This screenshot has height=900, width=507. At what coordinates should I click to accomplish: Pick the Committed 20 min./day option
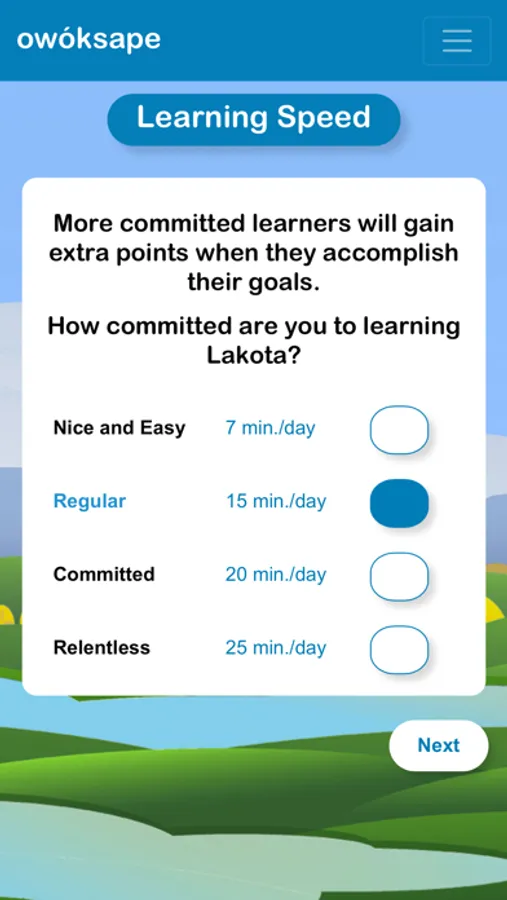399,576
